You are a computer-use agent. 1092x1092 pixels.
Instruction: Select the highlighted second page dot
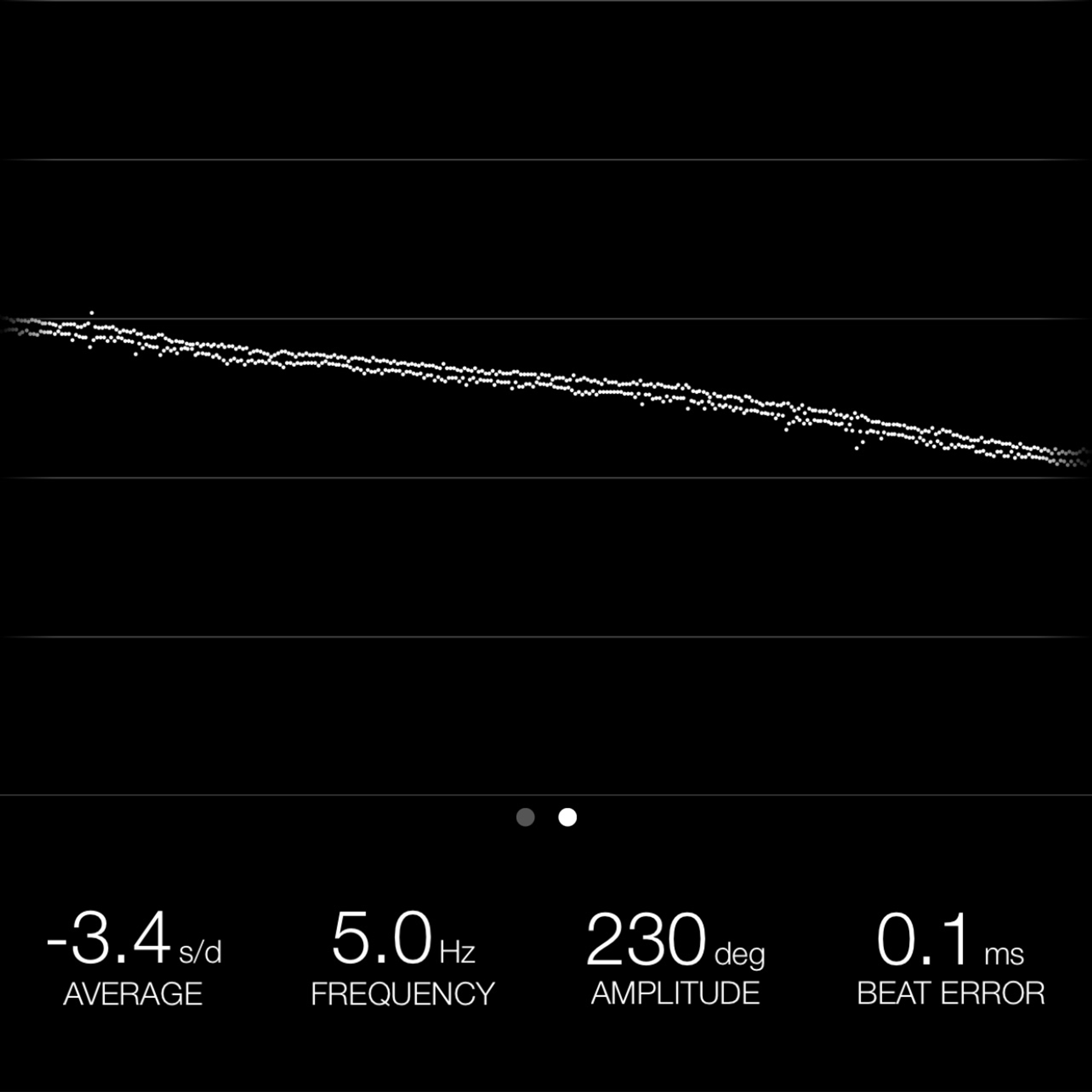coord(568,817)
